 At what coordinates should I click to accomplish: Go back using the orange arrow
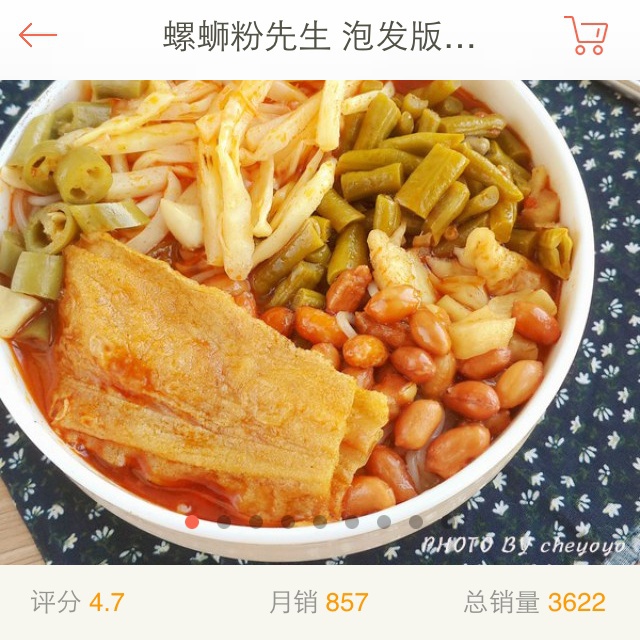click(x=38, y=36)
